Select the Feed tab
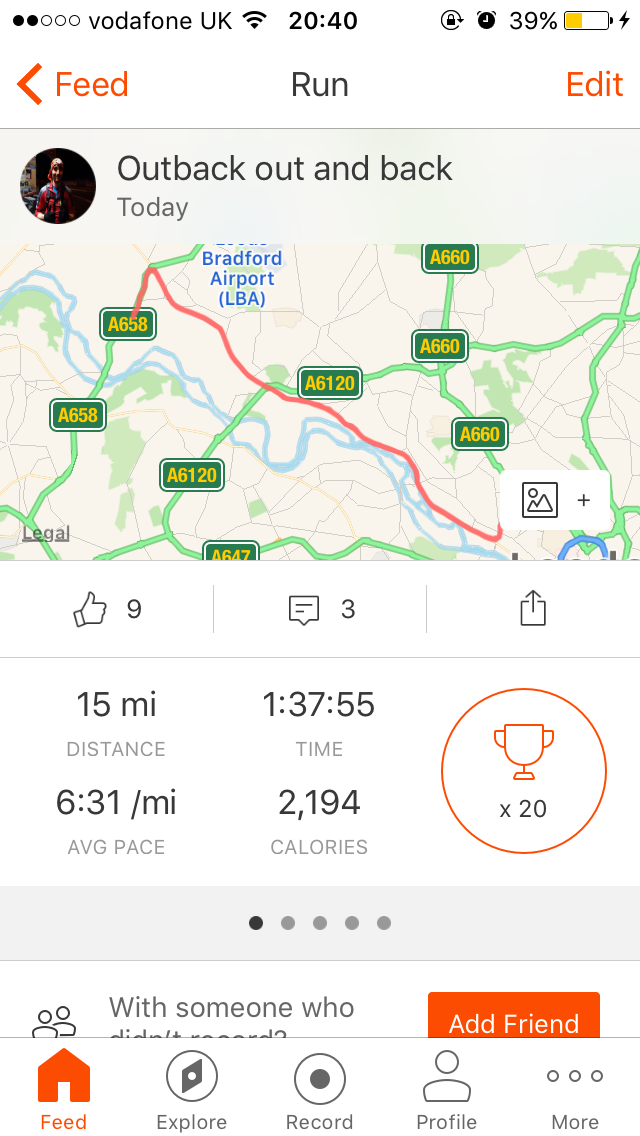The width and height of the screenshot is (640, 1136). tap(64, 1094)
